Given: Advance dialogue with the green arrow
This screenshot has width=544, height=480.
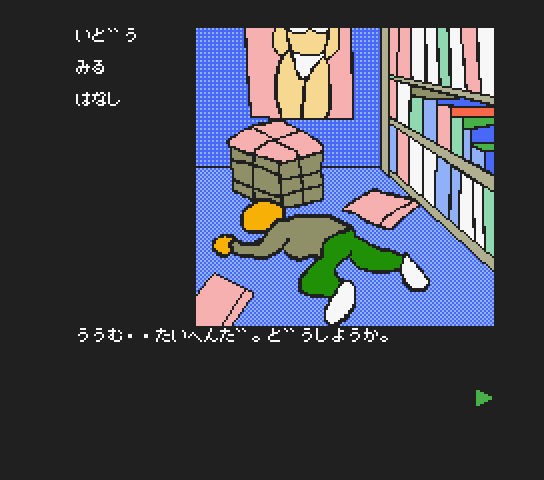Looking at the screenshot, I should [484, 398].
